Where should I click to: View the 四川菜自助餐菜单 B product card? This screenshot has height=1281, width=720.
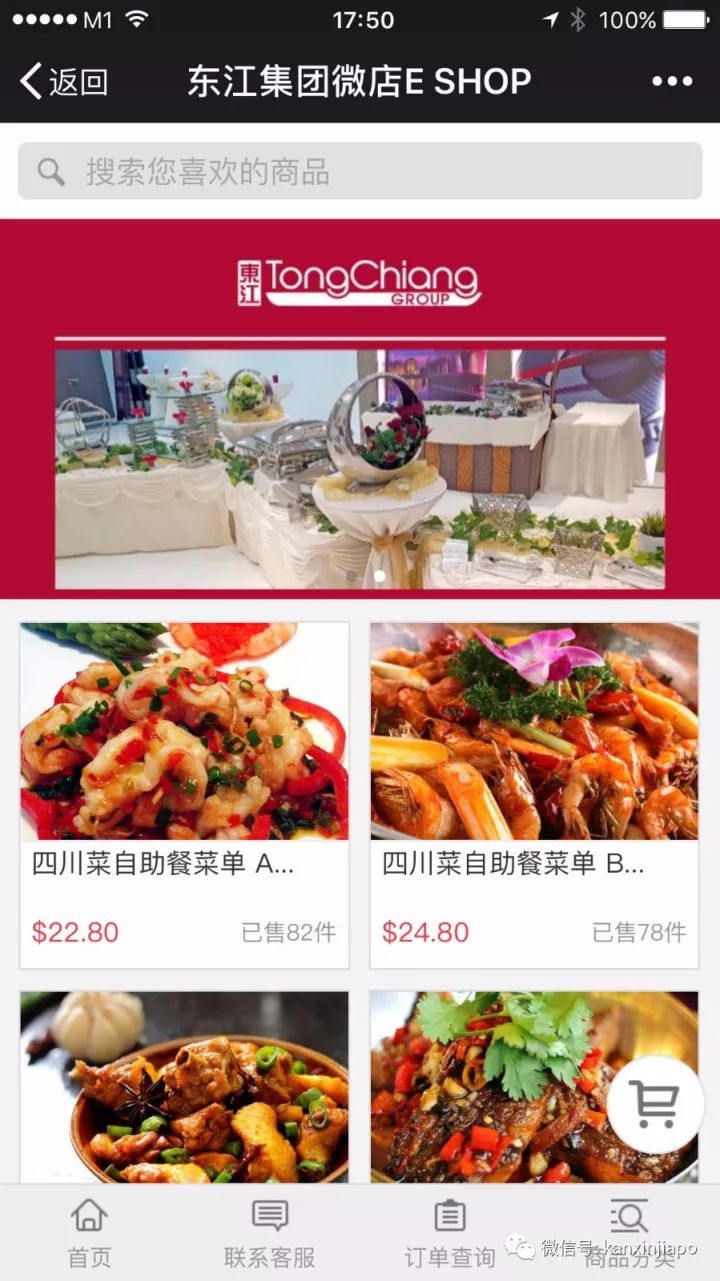tap(534, 795)
